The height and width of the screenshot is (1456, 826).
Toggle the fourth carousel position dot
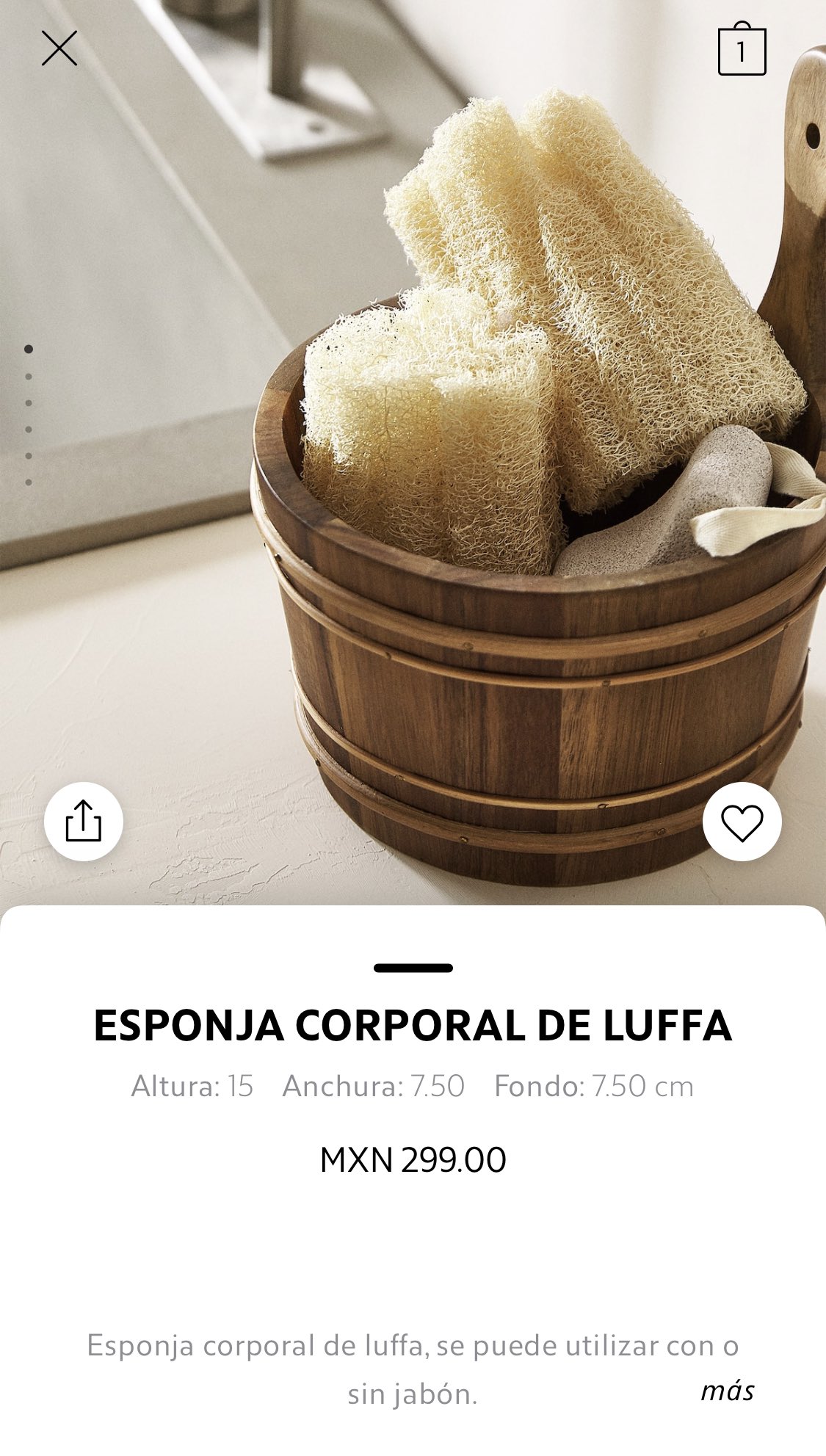click(29, 430)
